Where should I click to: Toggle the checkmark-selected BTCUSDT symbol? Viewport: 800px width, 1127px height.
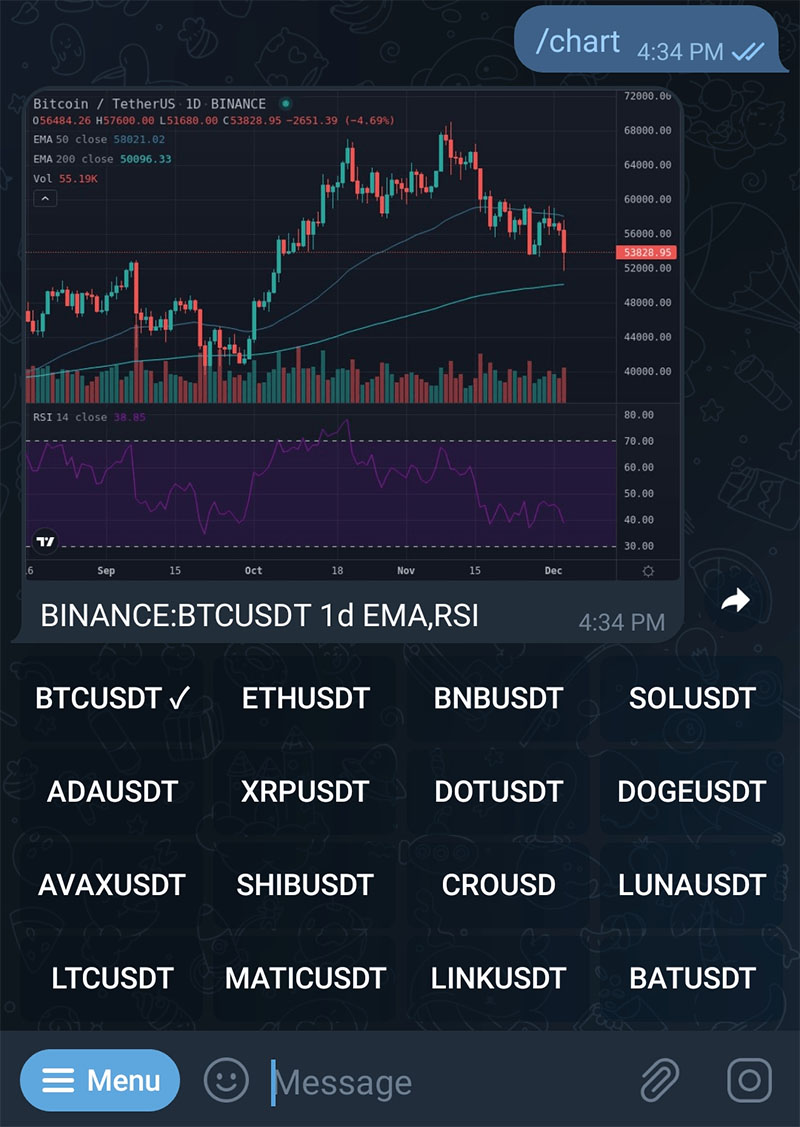(x=111, y=698)
